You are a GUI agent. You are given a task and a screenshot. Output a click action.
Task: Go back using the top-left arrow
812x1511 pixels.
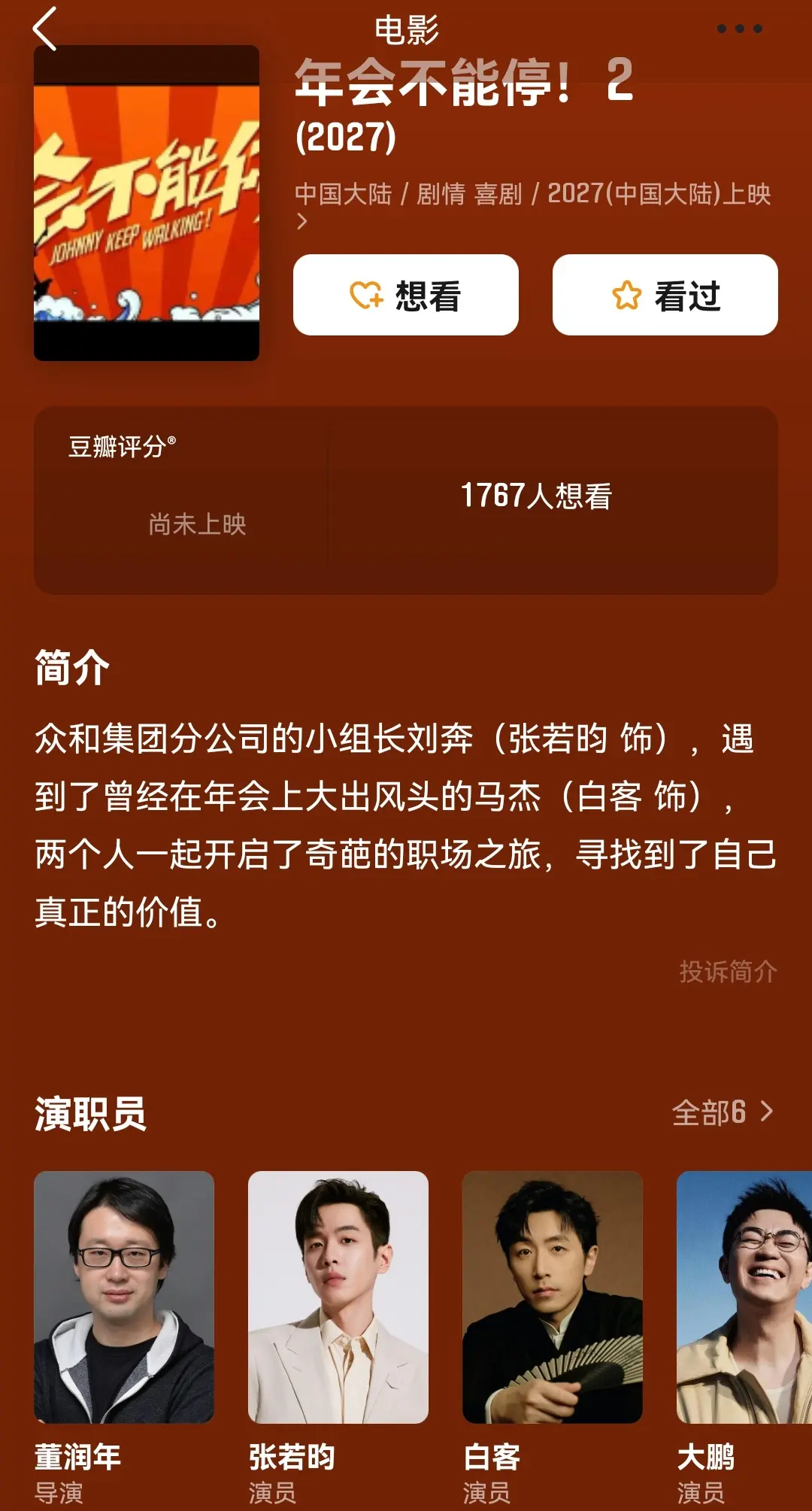point(45,30)
